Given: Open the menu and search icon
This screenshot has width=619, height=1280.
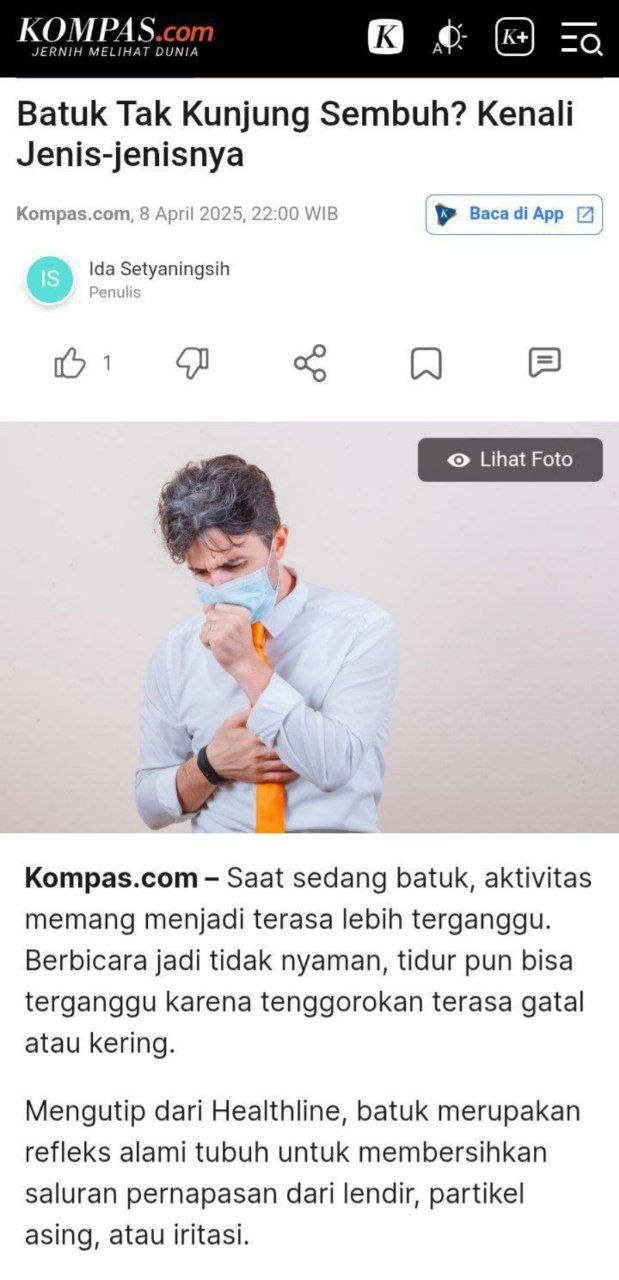Looking at the screenshot, I should click(581, 38).
